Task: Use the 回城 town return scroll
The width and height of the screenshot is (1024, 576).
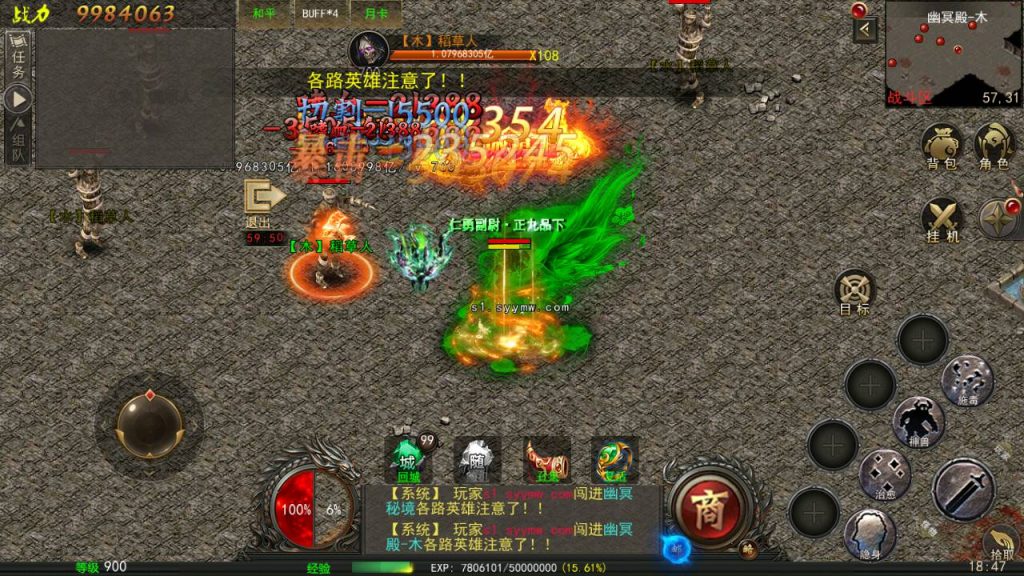Action: coord(408,459)
